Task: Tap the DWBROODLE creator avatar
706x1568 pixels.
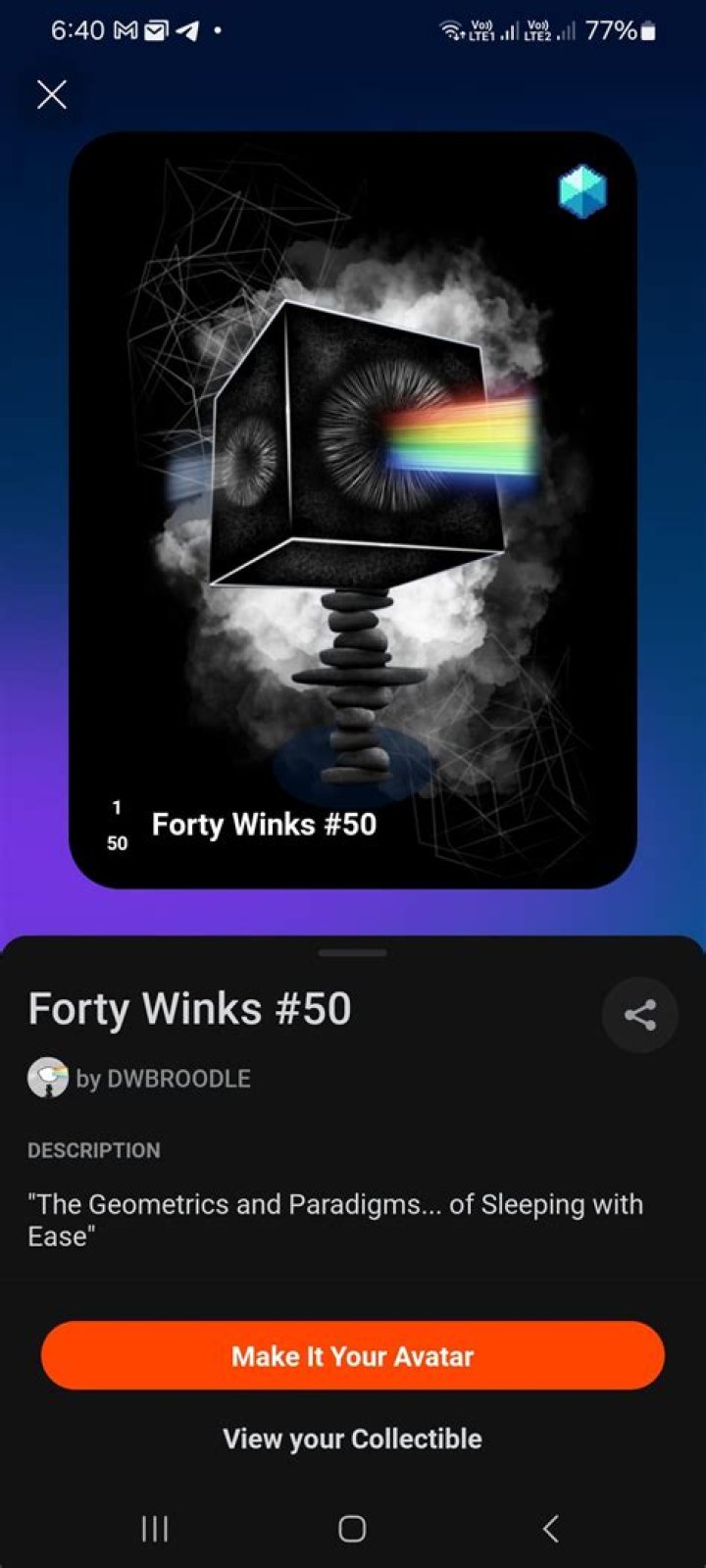Action: coord(47,1079)
